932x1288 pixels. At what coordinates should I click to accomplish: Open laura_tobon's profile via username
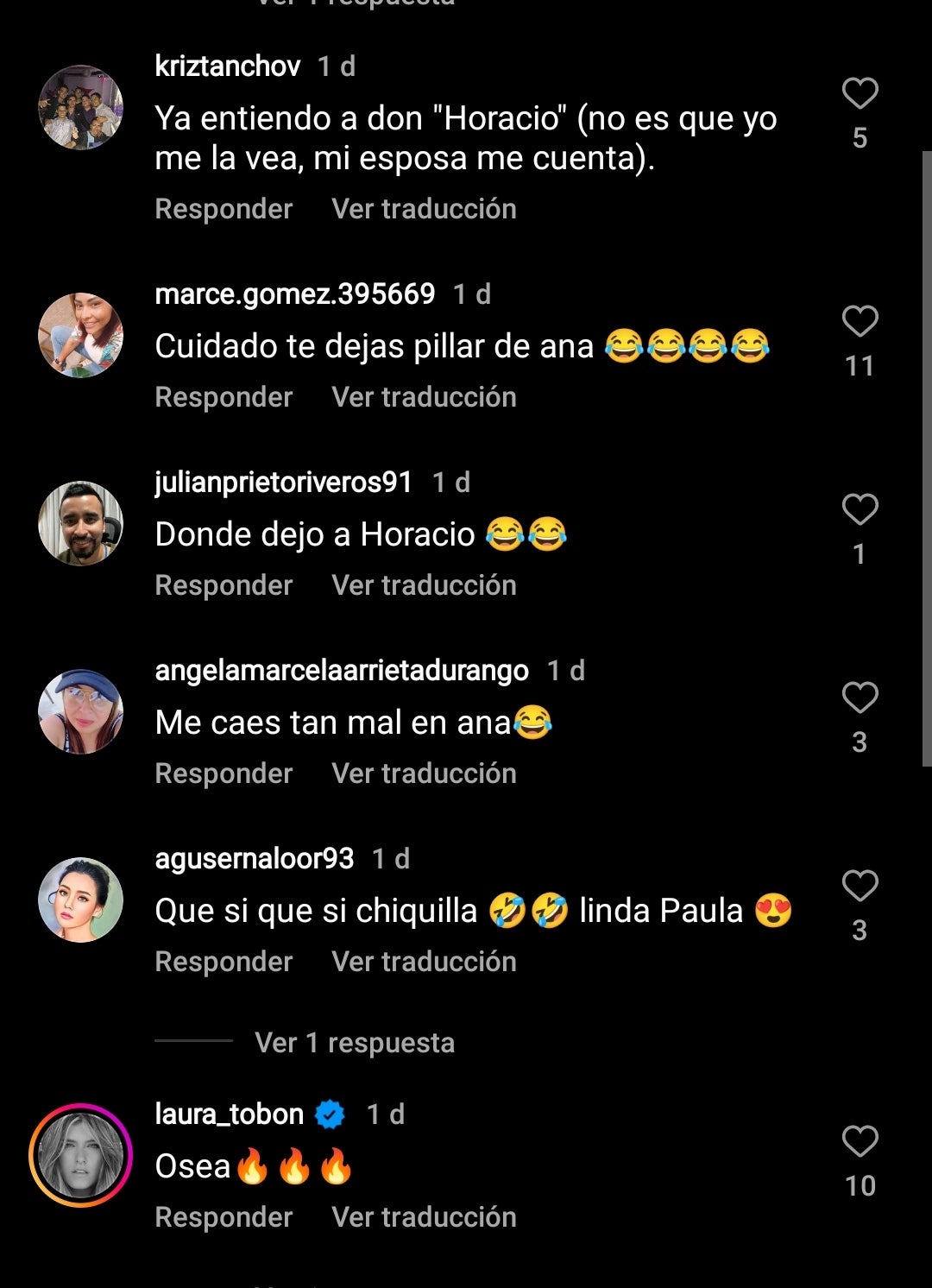[227, 1114]
